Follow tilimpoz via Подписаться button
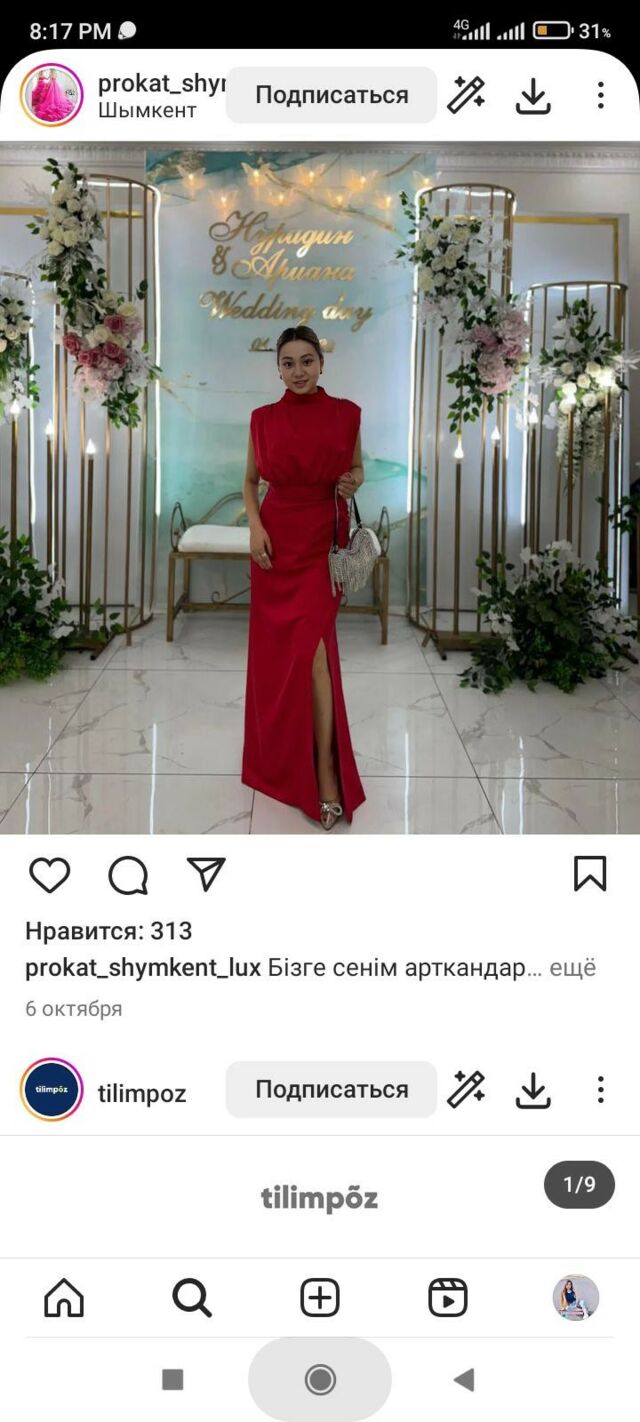 pyautogui.click(x=331, y=1089)
